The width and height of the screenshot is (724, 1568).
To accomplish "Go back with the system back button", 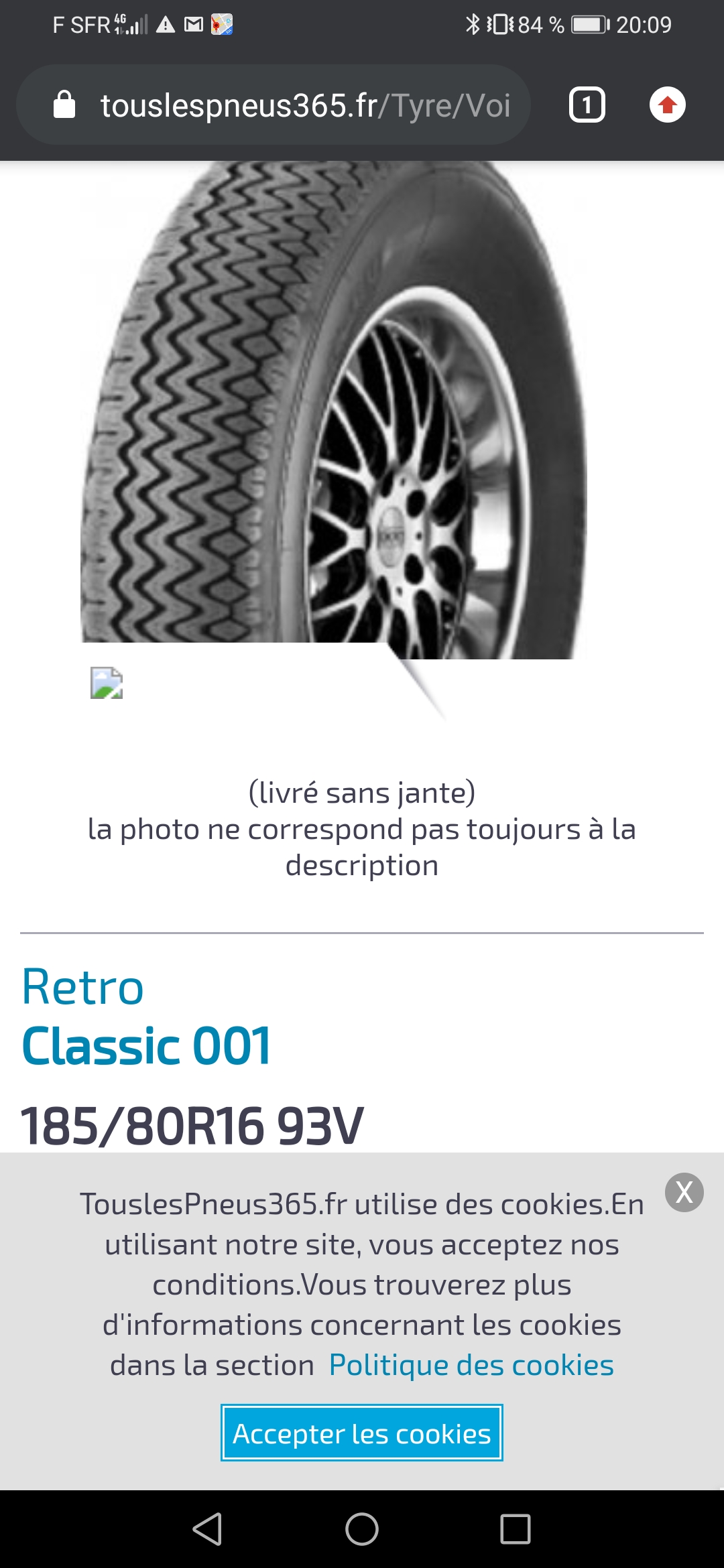I will 207,1529.
